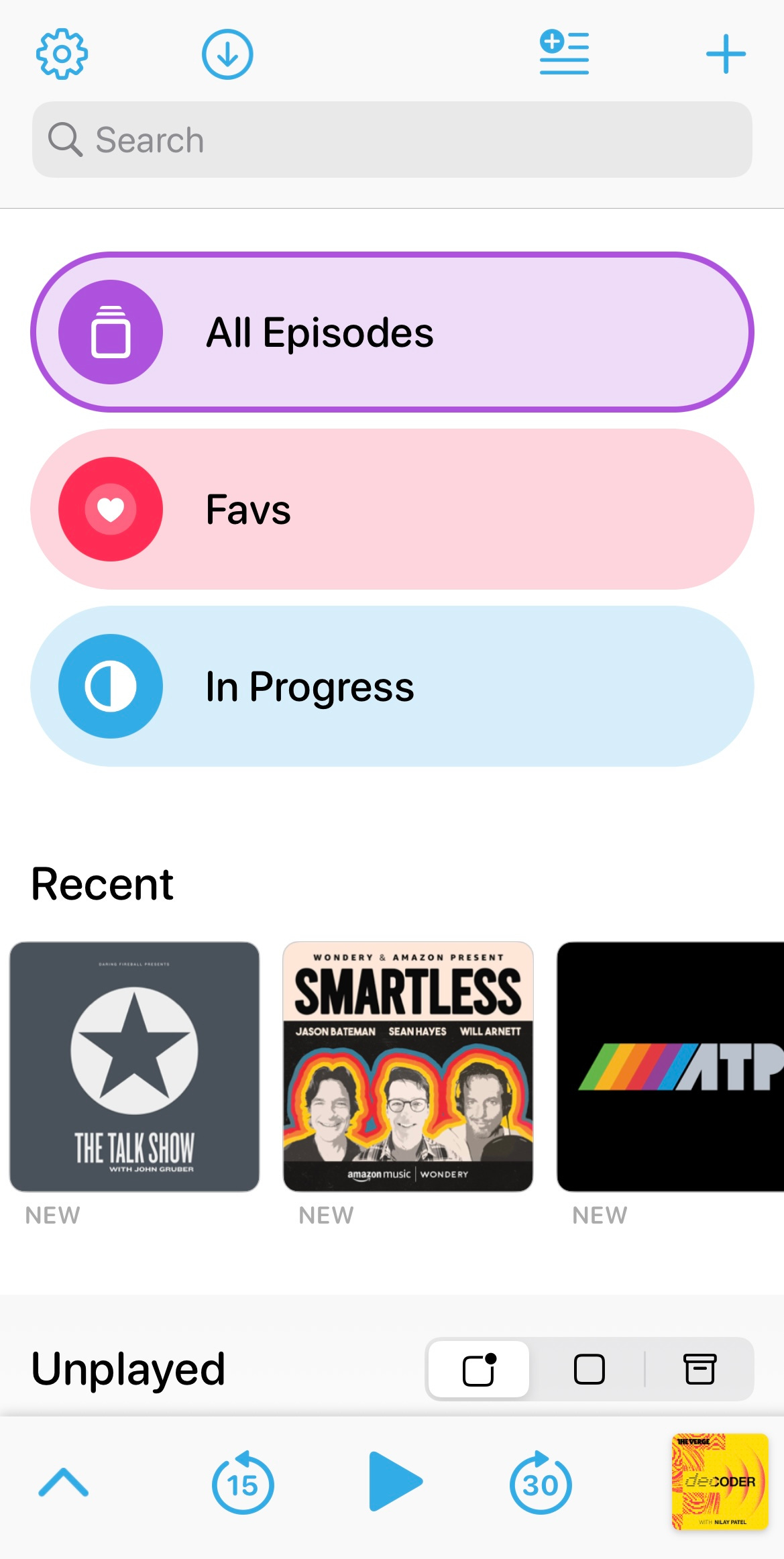The height and width of the screenshot is (1559, 784).
Task: Select the unplayed filter with dot
Action: click(479, 1369)
